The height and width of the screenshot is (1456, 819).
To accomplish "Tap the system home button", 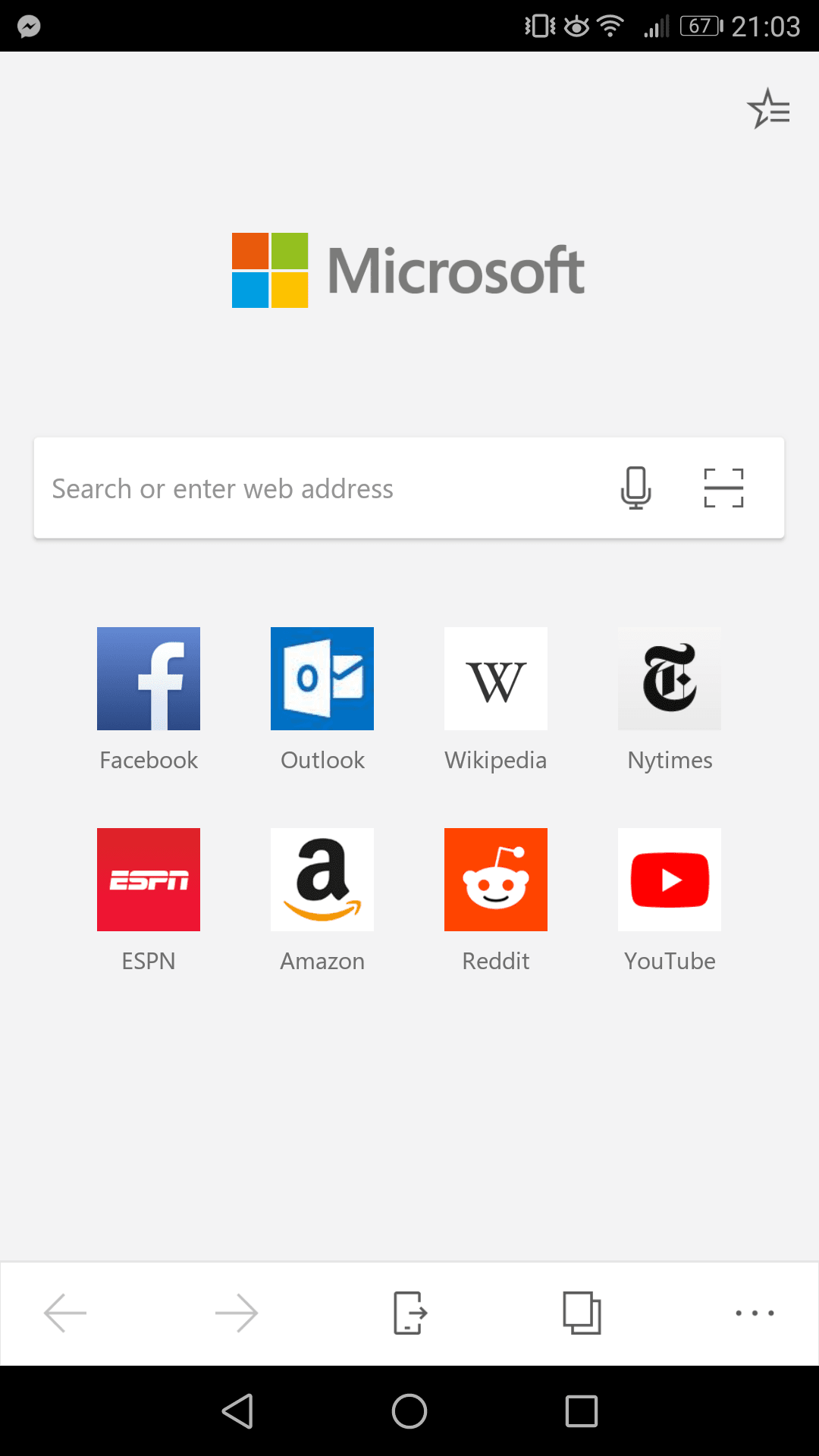I will 409,1411.
